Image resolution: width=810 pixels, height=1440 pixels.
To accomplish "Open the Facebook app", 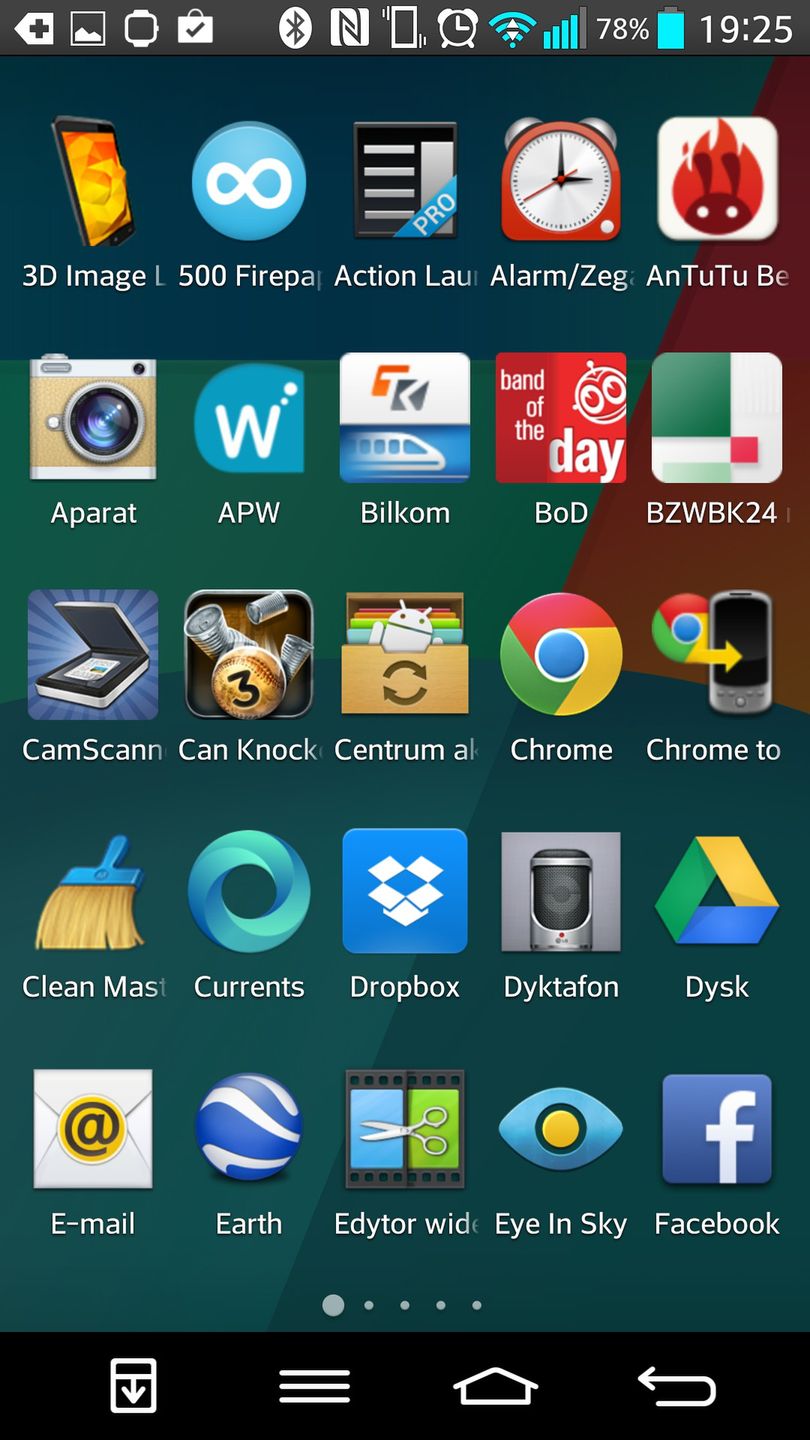I will tap(717, 1129).
